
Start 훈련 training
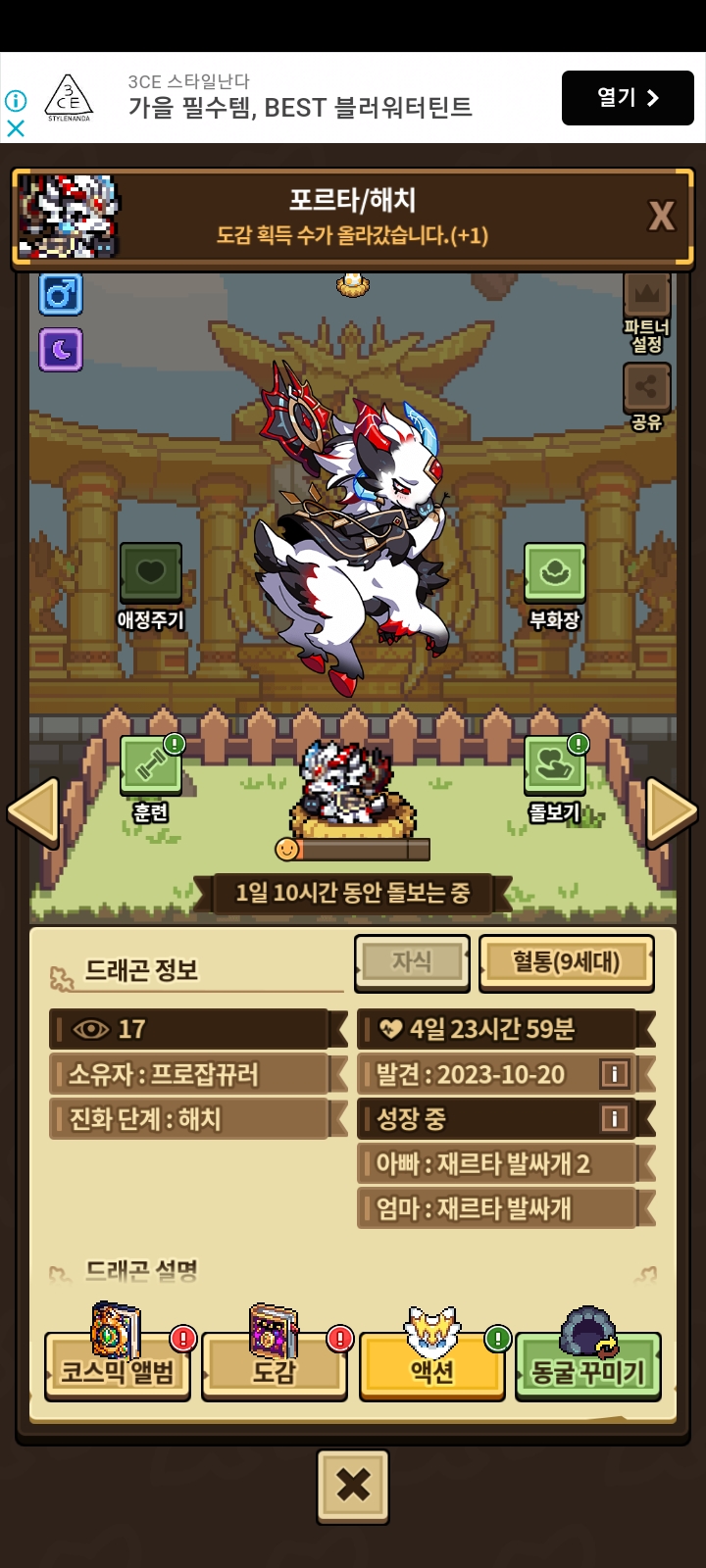151,766
